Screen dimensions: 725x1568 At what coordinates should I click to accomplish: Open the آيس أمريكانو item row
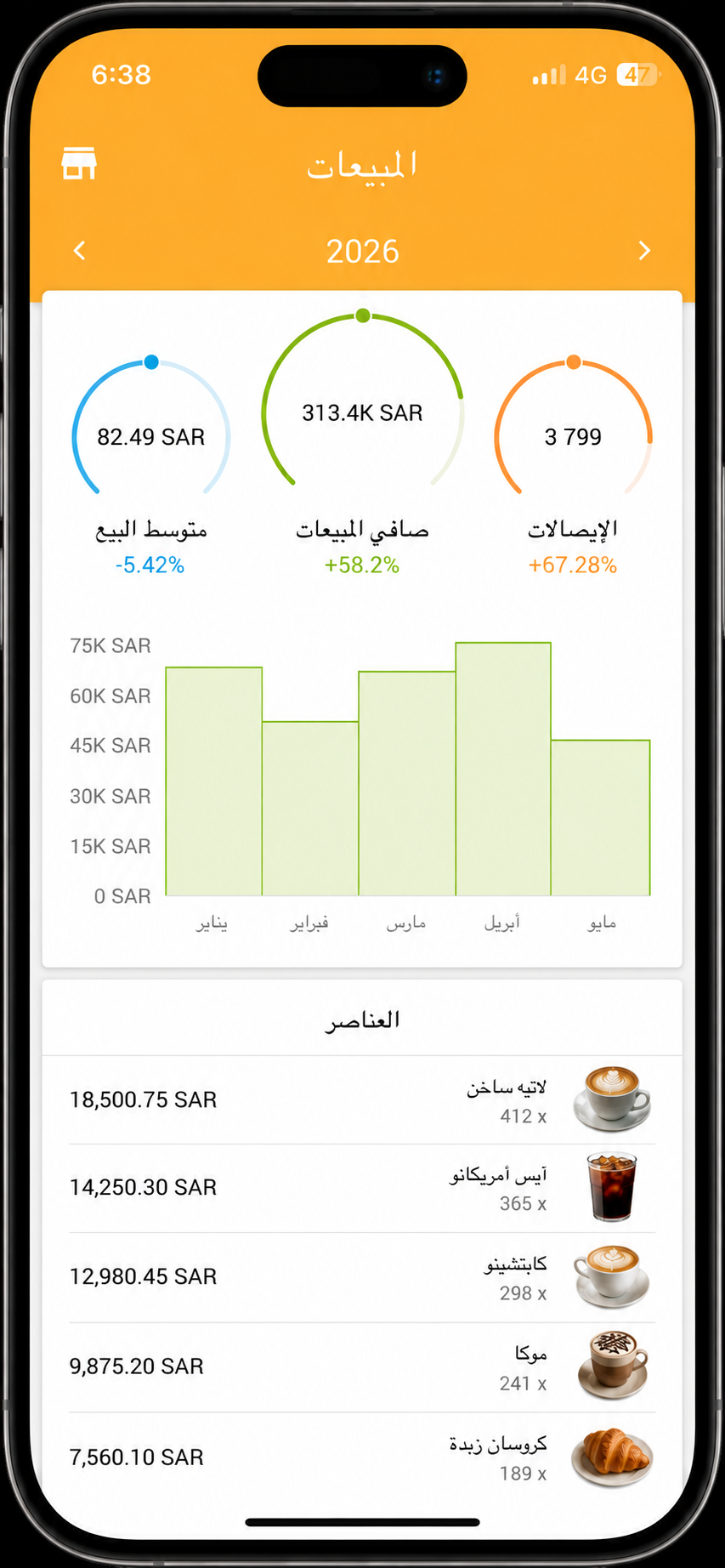pos(362,1189)
